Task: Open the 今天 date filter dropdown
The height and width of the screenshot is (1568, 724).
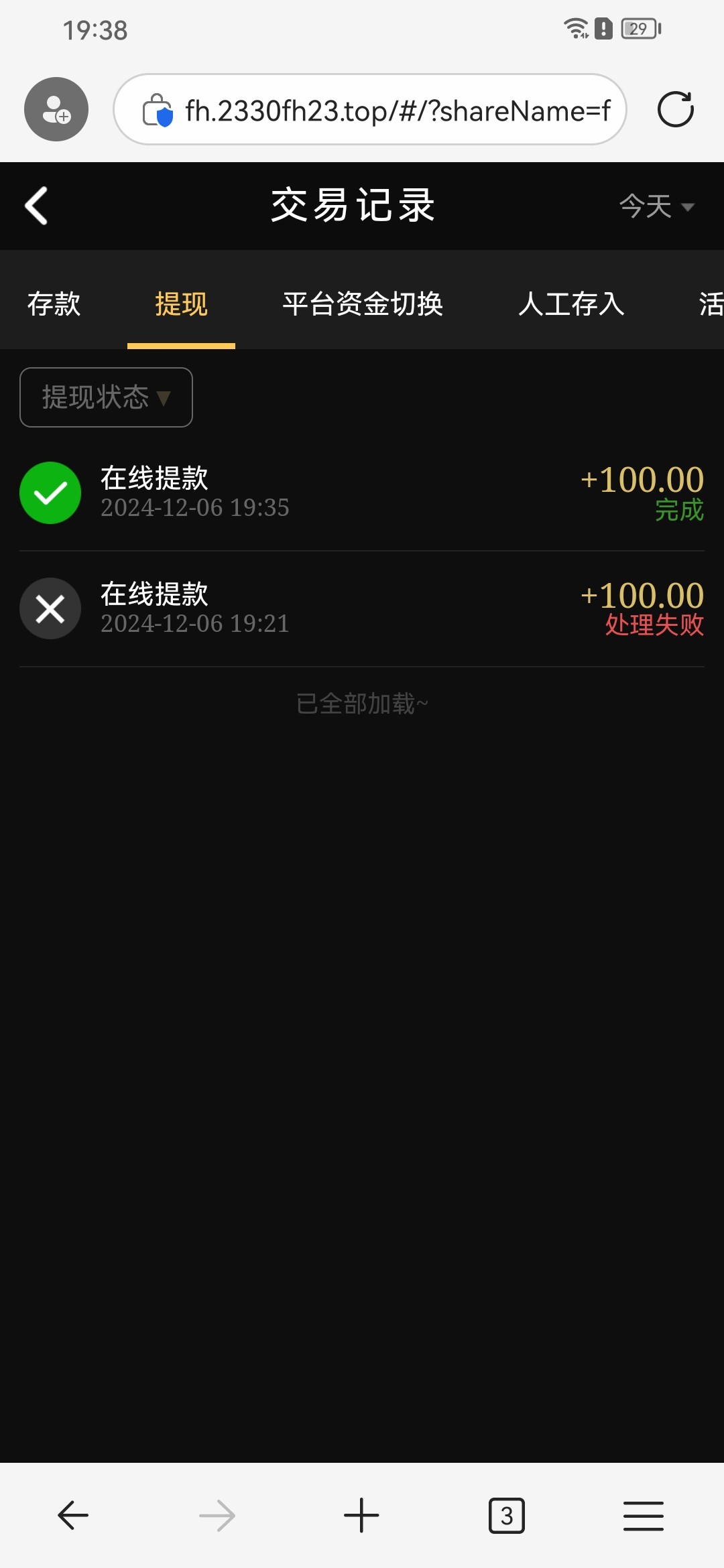Action: click(656, 206)
